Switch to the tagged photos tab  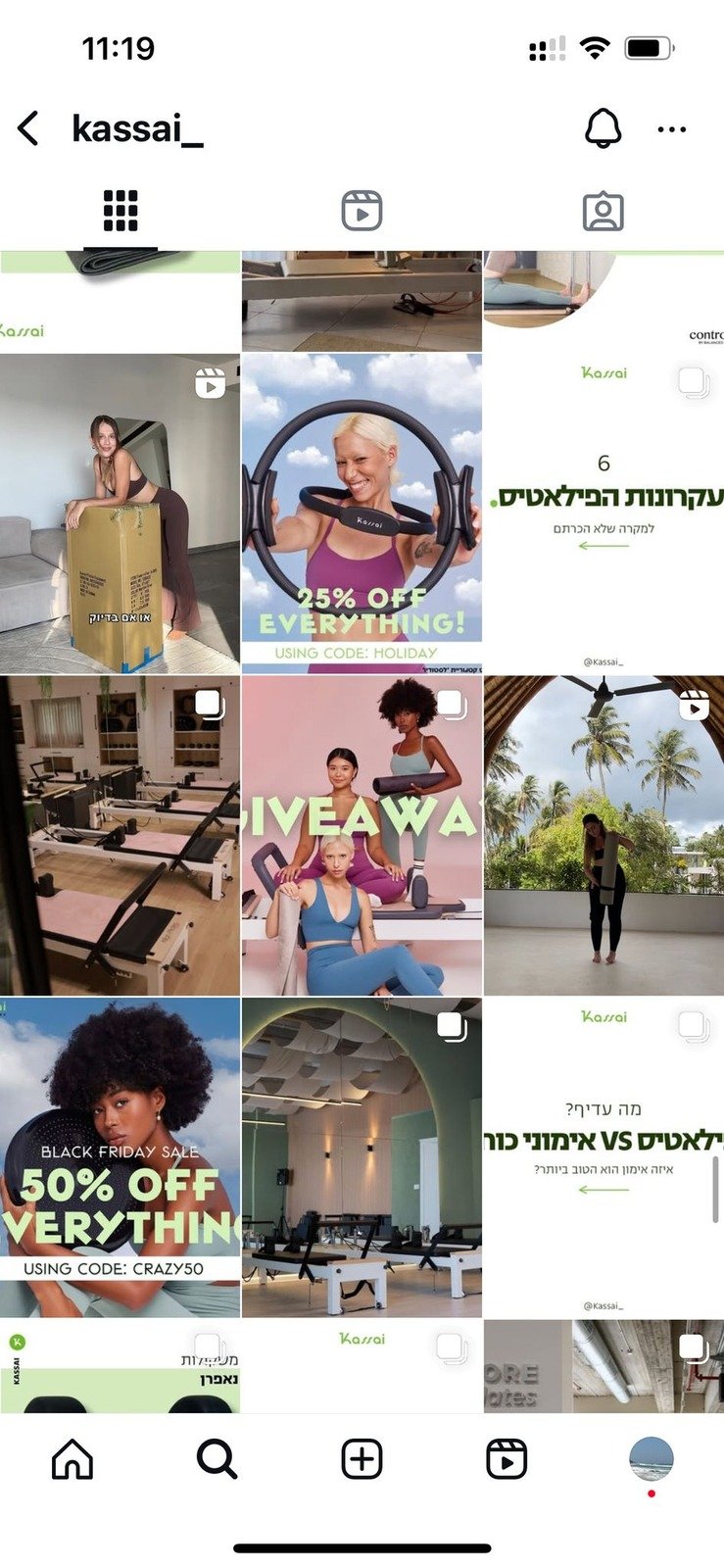[603, 211]
